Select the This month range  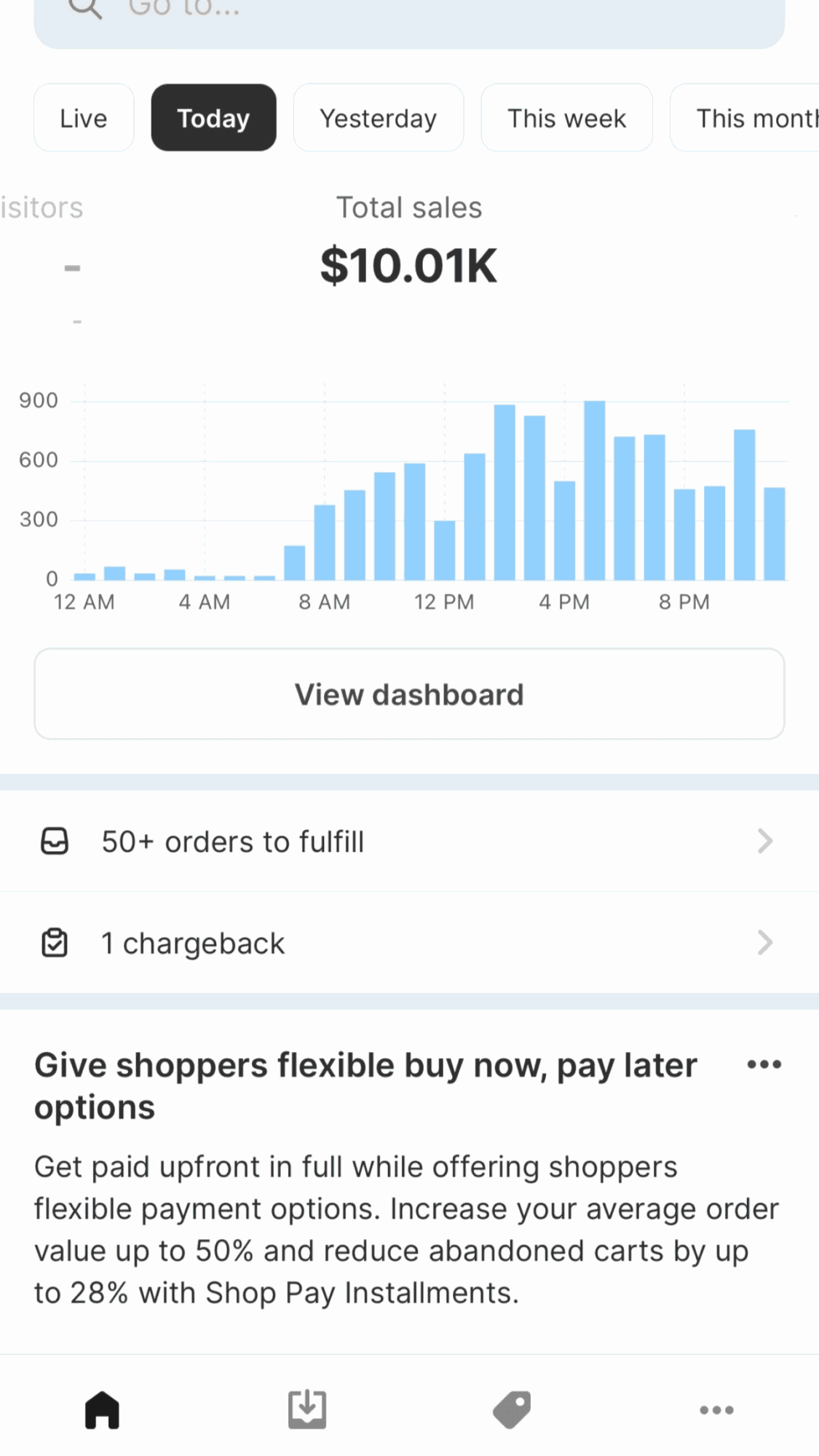[x=750, y=118]
